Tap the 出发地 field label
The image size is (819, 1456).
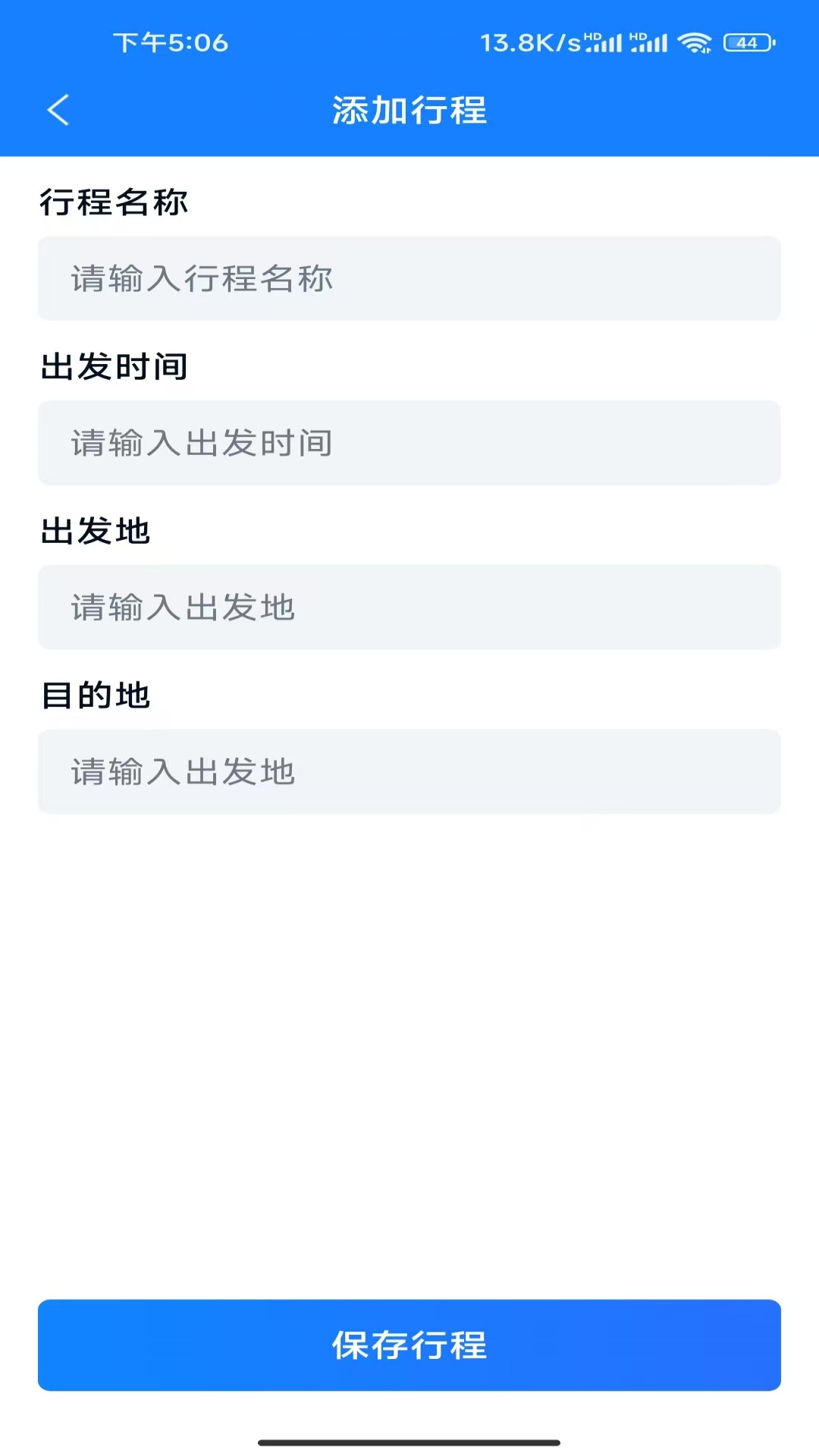pyautogui.click(x=94, y=530)
